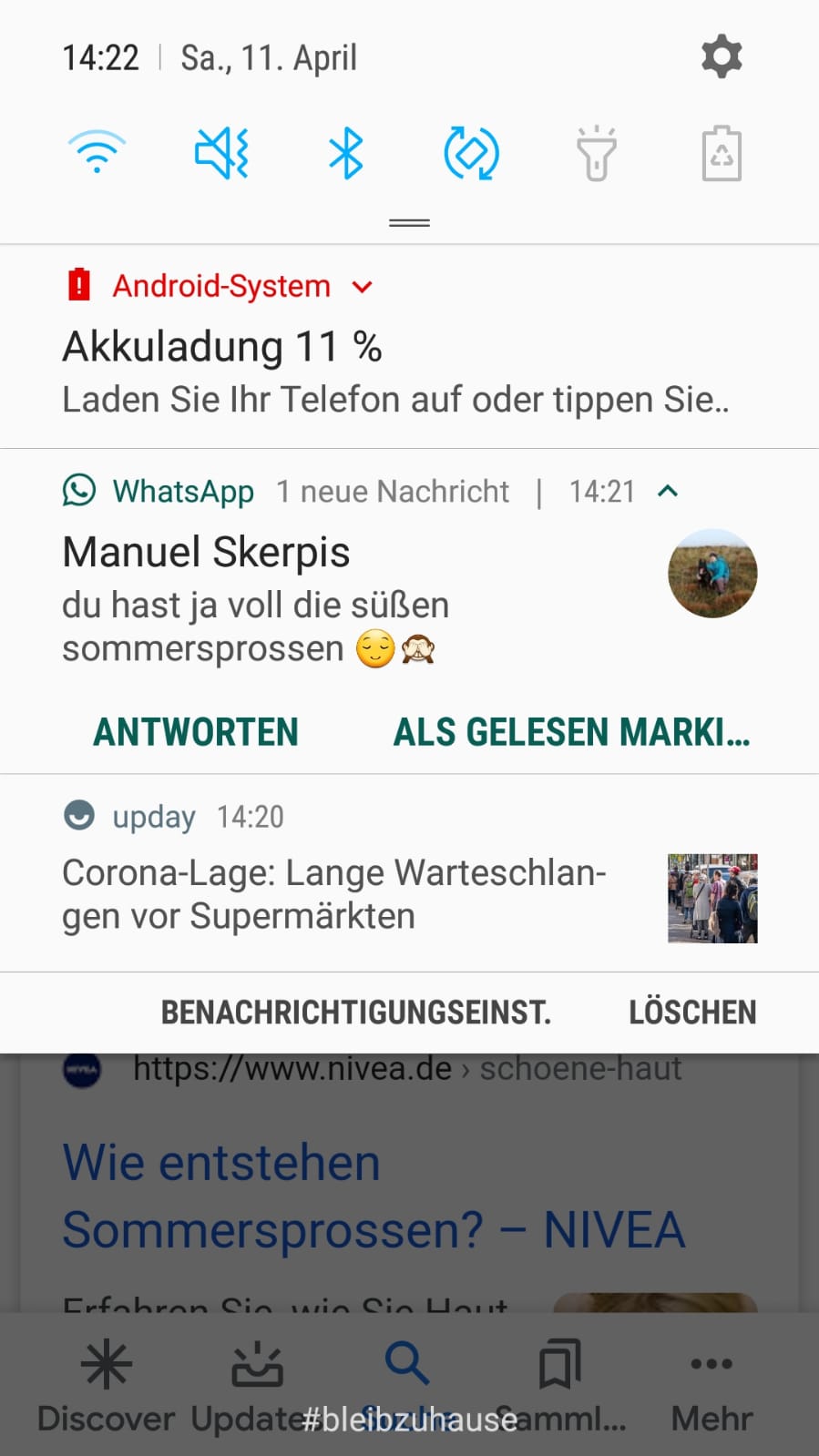Viewport: 819px width, 1456px height.
Task: Clear all notifications with Löschen
Action: (x=692, y=1013)
